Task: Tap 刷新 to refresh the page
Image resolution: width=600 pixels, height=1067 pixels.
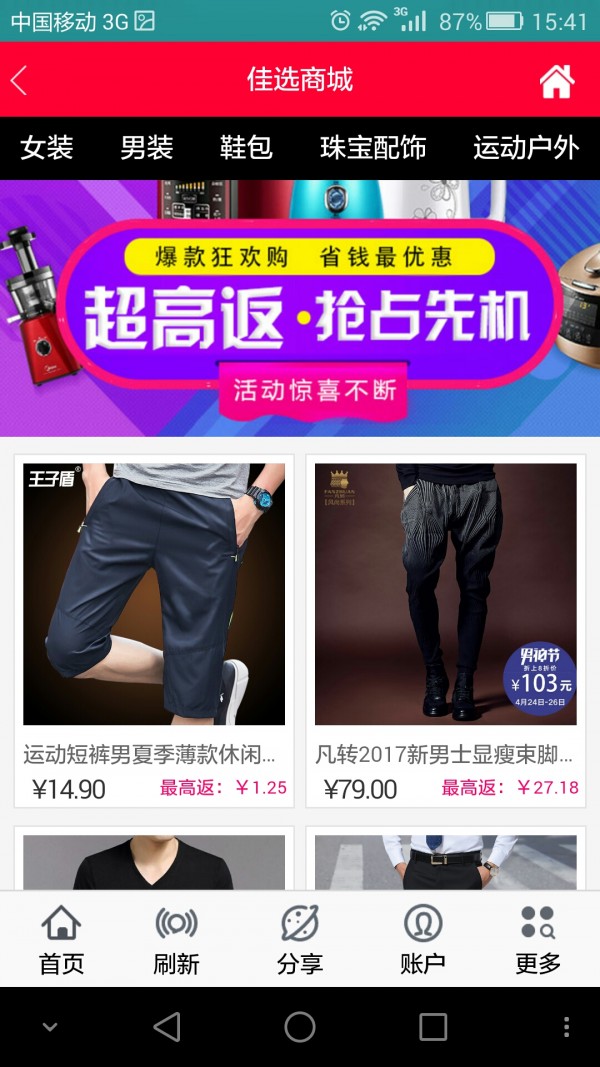Action: (x=176, y=940)
